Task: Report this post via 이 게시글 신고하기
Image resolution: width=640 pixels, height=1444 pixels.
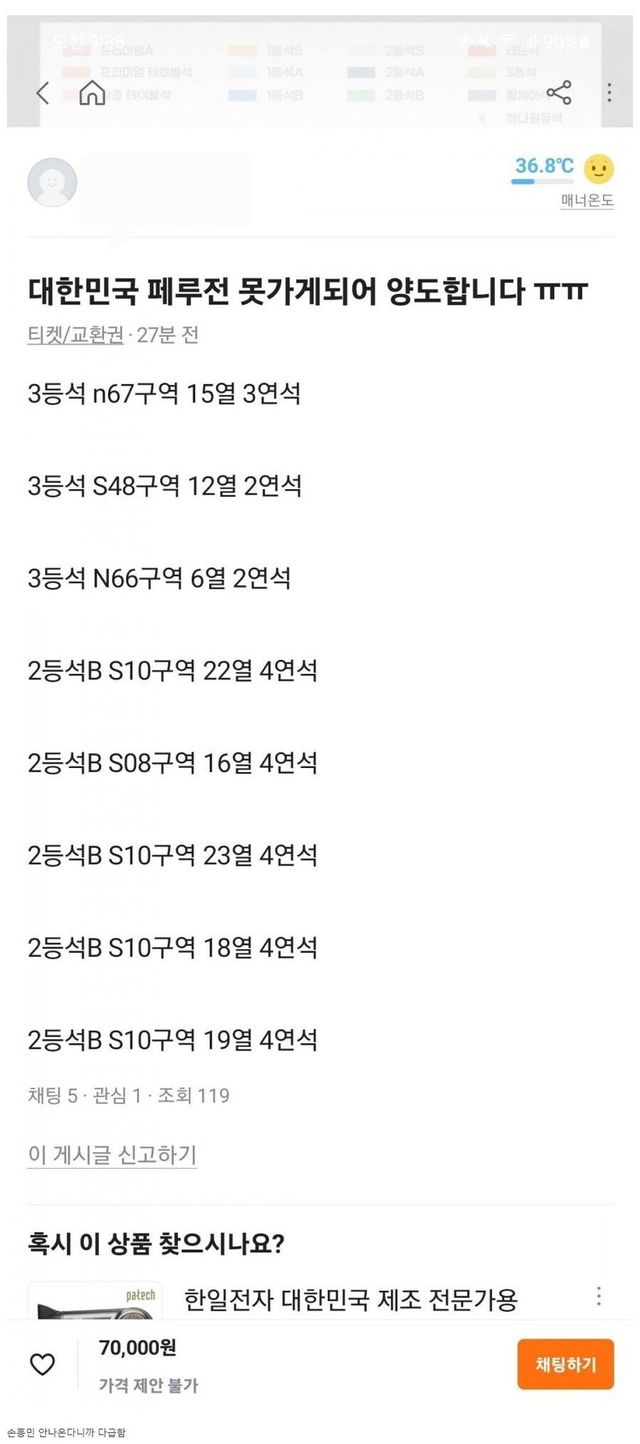Action: point(112,1155)
